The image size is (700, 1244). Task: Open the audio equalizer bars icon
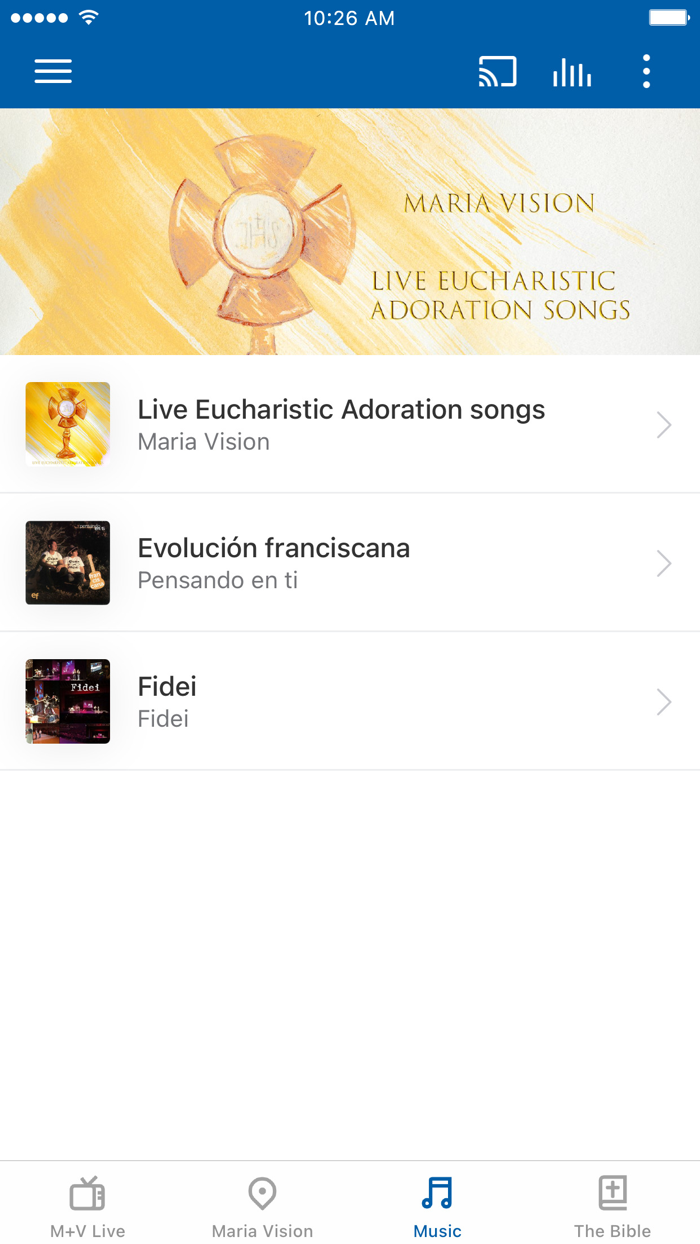572,72
